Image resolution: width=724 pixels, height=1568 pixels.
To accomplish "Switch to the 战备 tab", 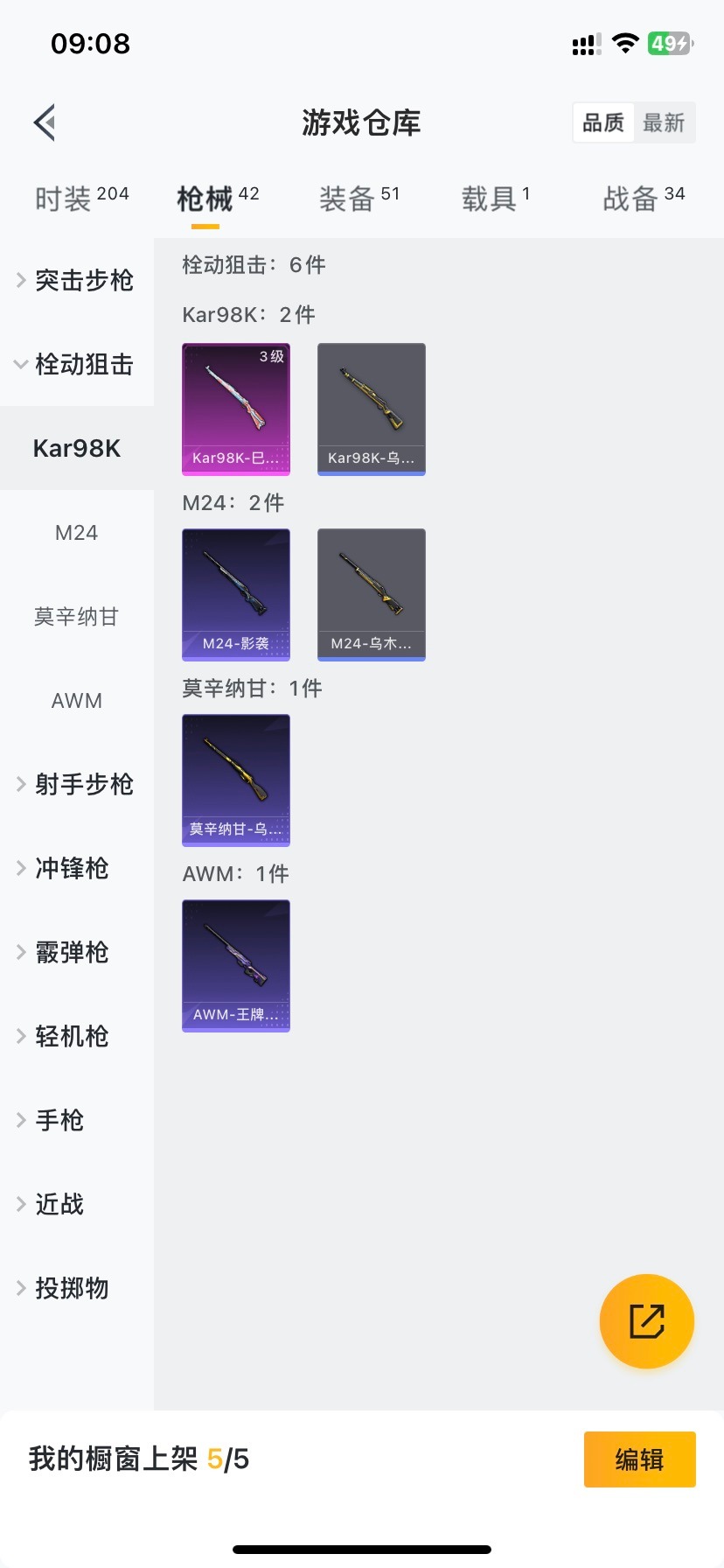I will tap(644, 199).
